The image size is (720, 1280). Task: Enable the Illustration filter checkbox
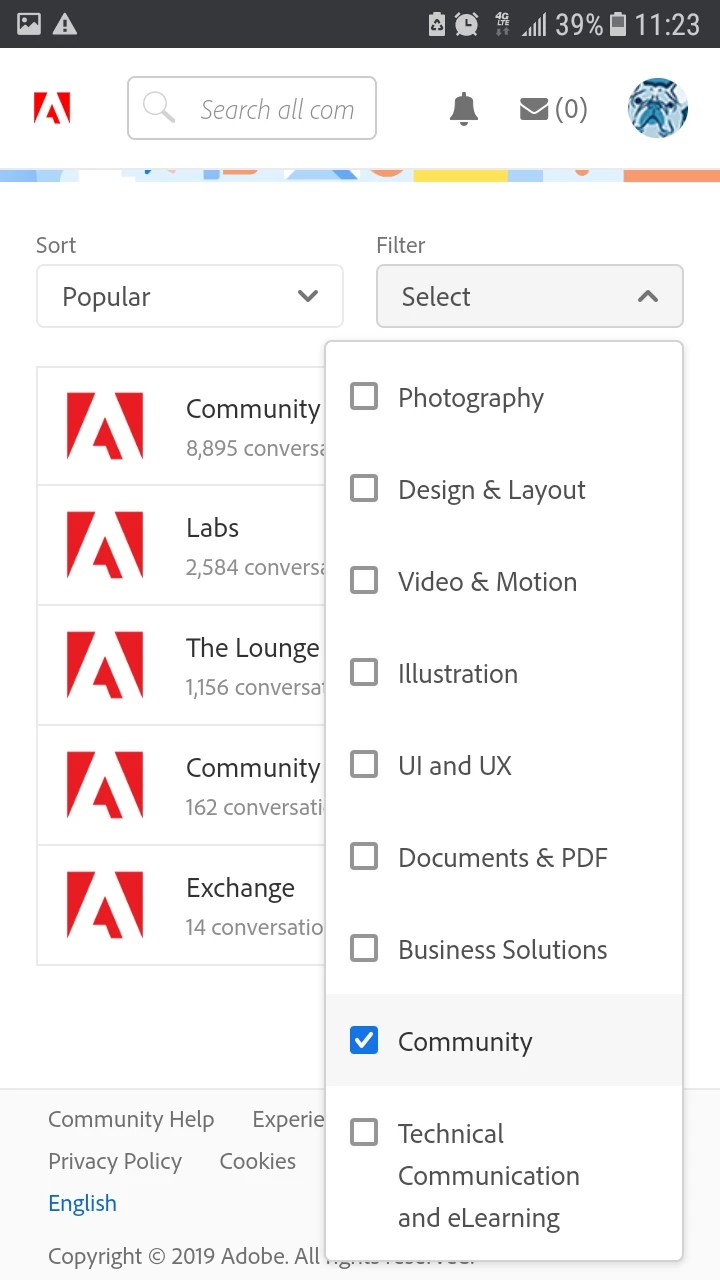[364, 673]
